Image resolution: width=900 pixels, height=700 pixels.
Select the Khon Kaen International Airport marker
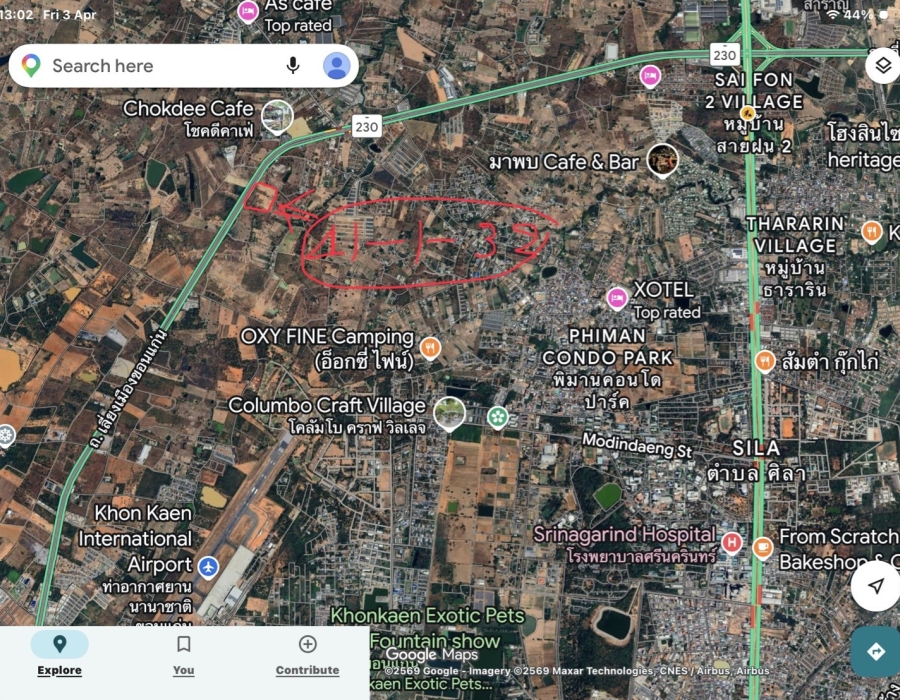[x=208, y=567]
